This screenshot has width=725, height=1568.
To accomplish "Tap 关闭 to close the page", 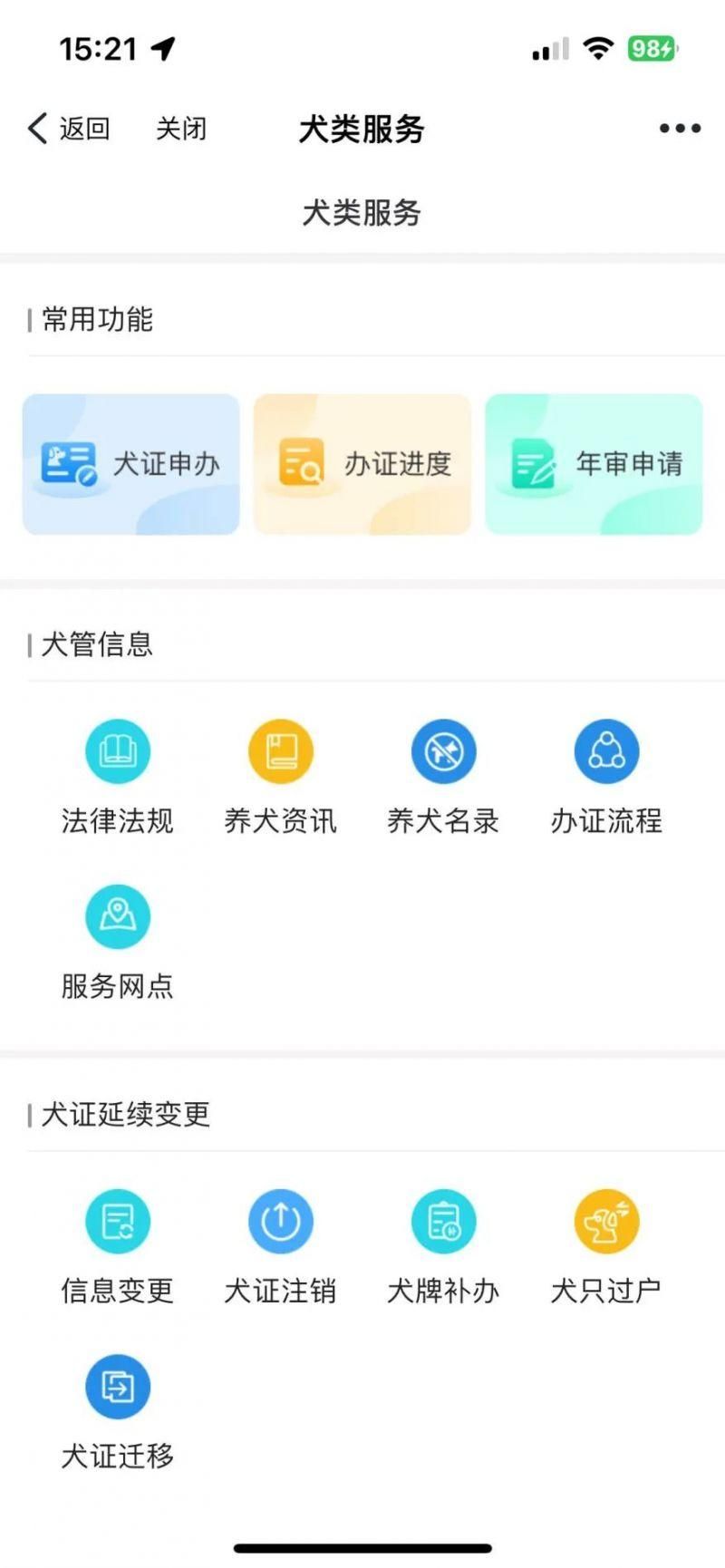I will 181,129.
